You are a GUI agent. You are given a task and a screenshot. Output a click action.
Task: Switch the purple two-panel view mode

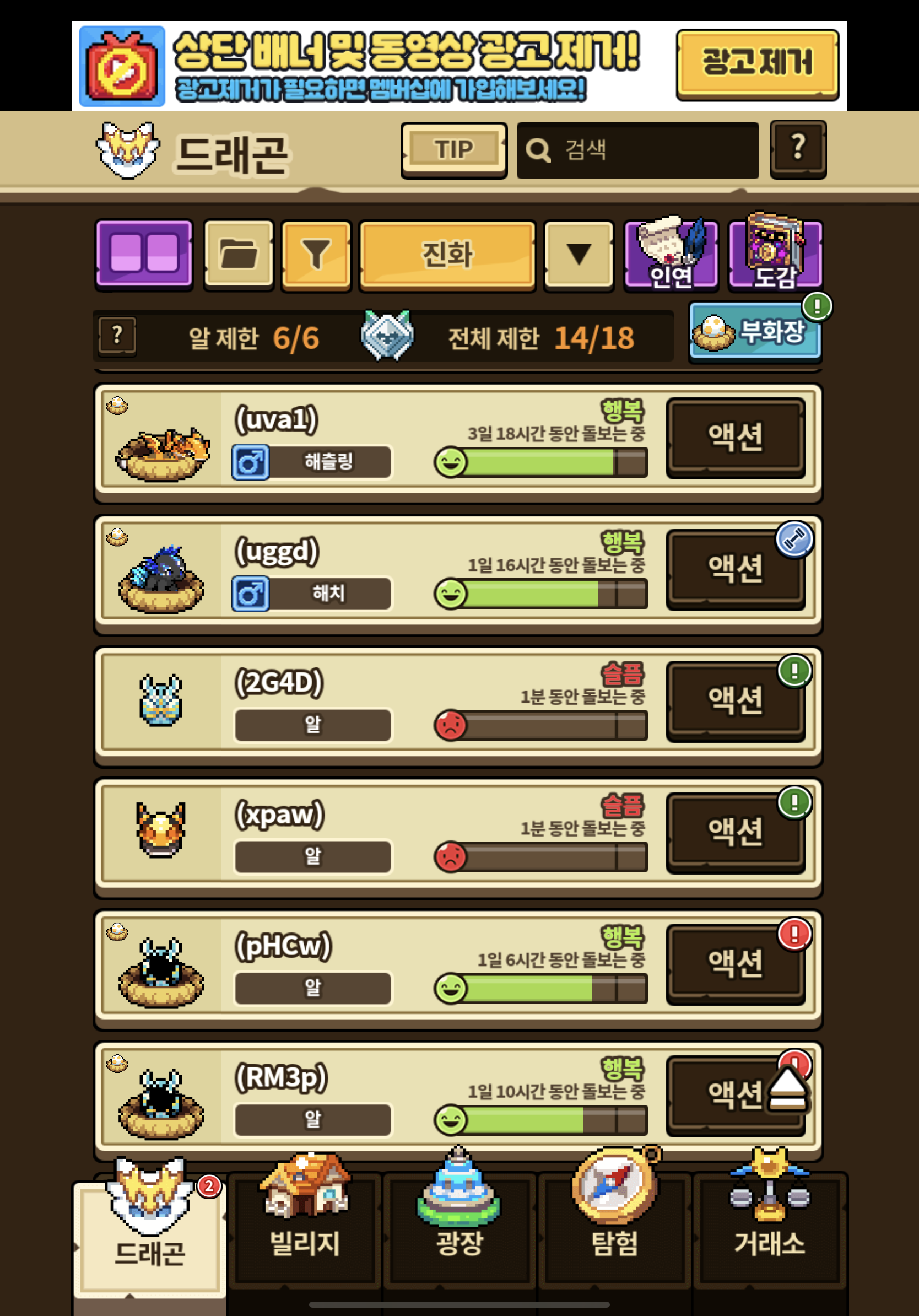tap(144, 254)
